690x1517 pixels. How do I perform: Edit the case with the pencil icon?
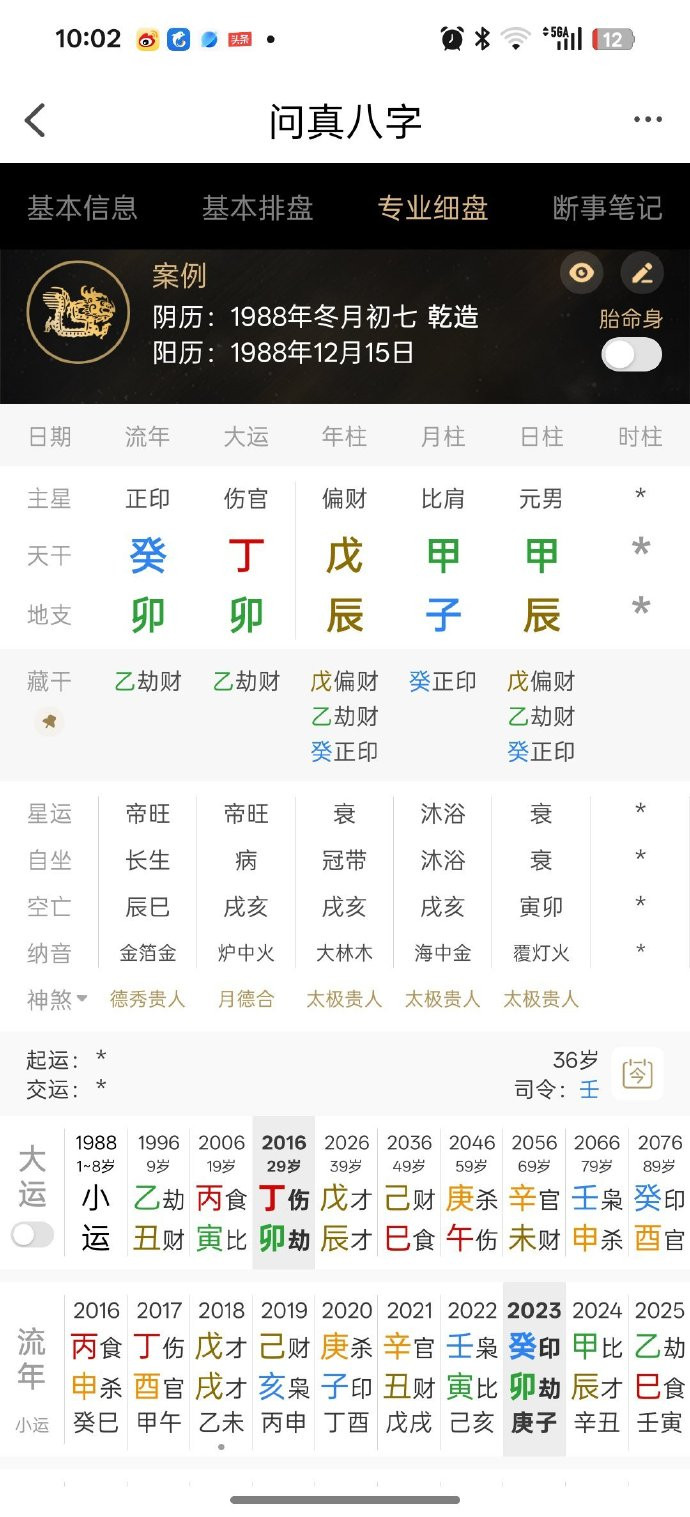(642, 272)
